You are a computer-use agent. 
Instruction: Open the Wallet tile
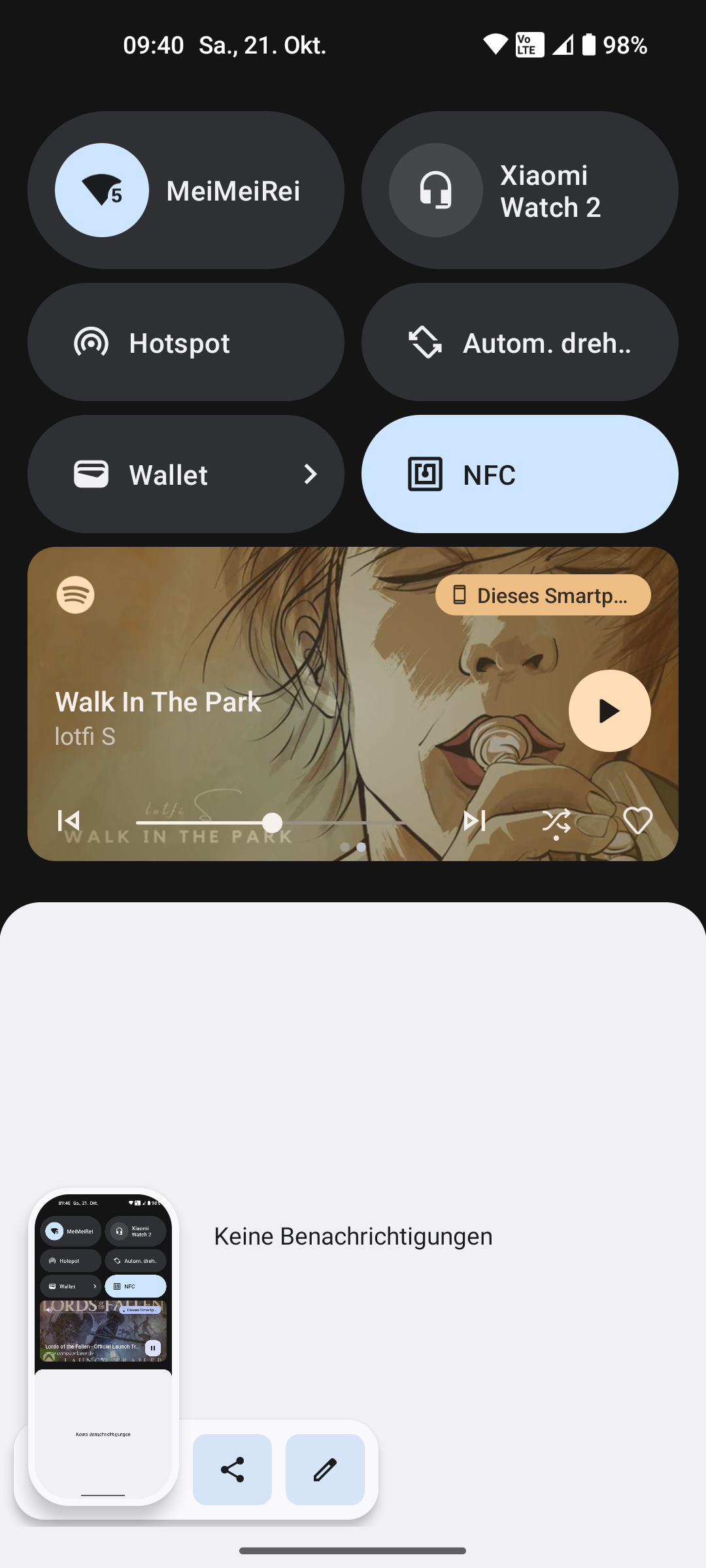186,474
